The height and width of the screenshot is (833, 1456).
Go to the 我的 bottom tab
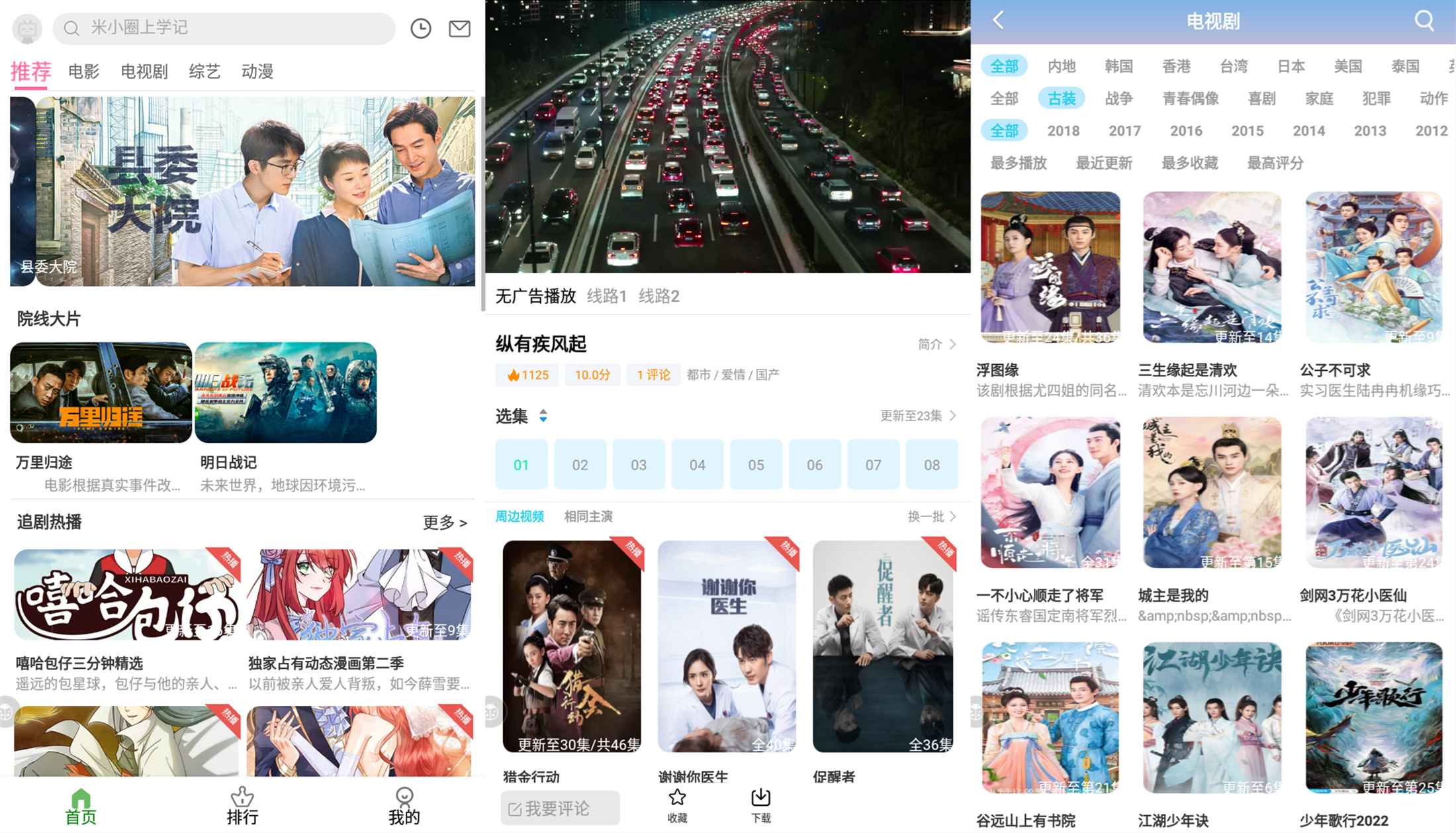coord(404,806)
